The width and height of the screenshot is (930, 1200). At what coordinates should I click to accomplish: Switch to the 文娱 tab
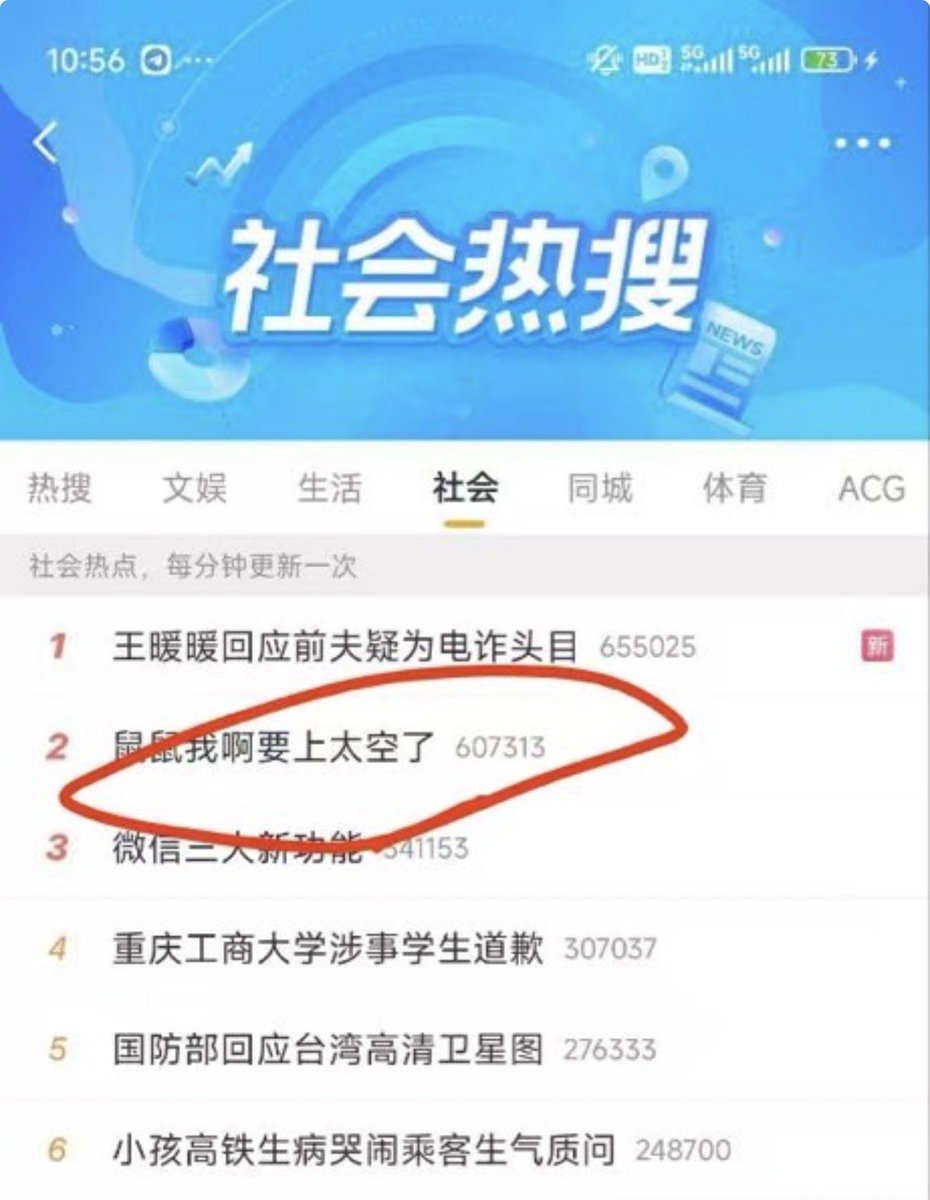[195, 489]
